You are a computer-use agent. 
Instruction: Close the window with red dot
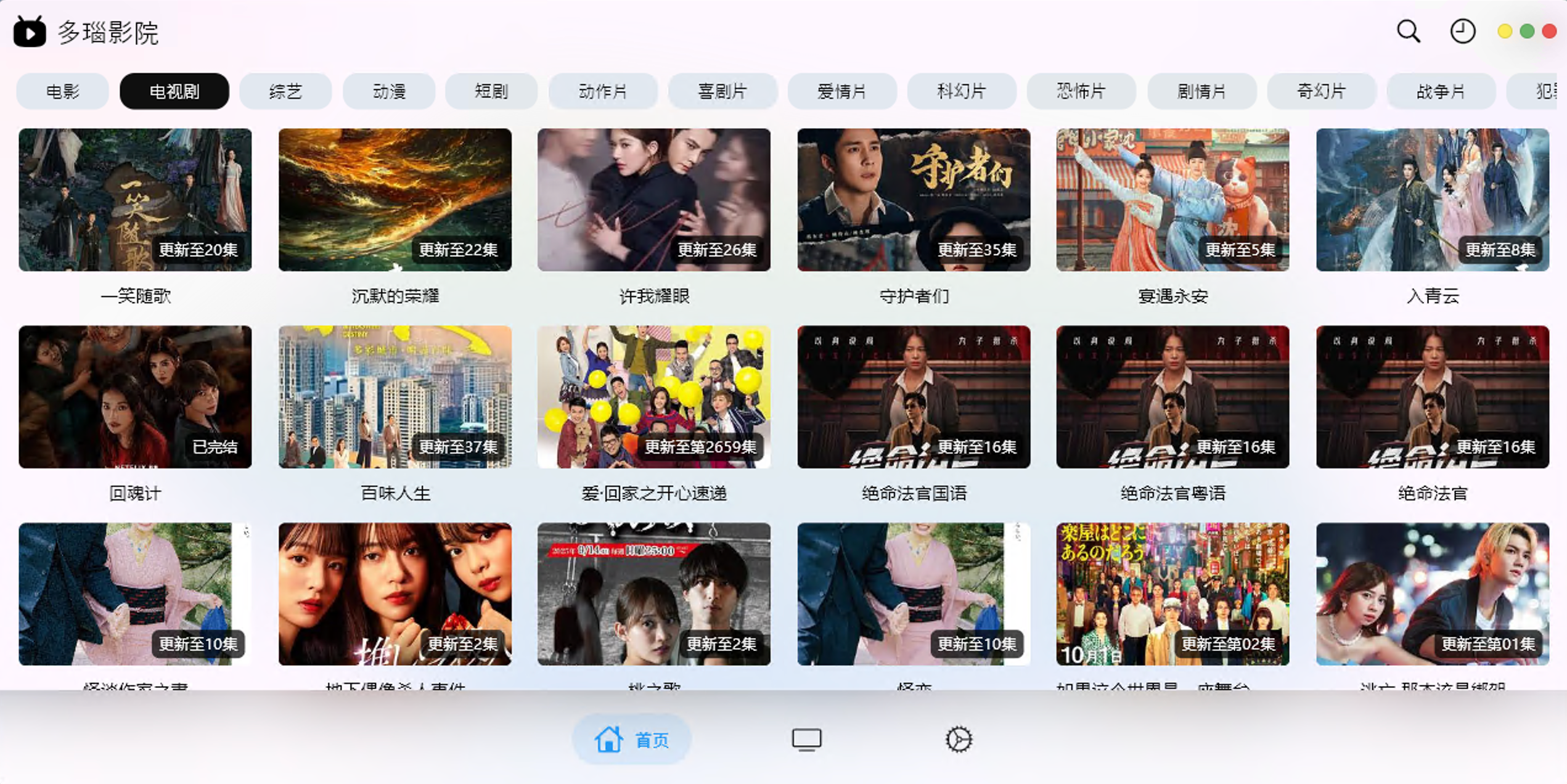(1549, 31)
